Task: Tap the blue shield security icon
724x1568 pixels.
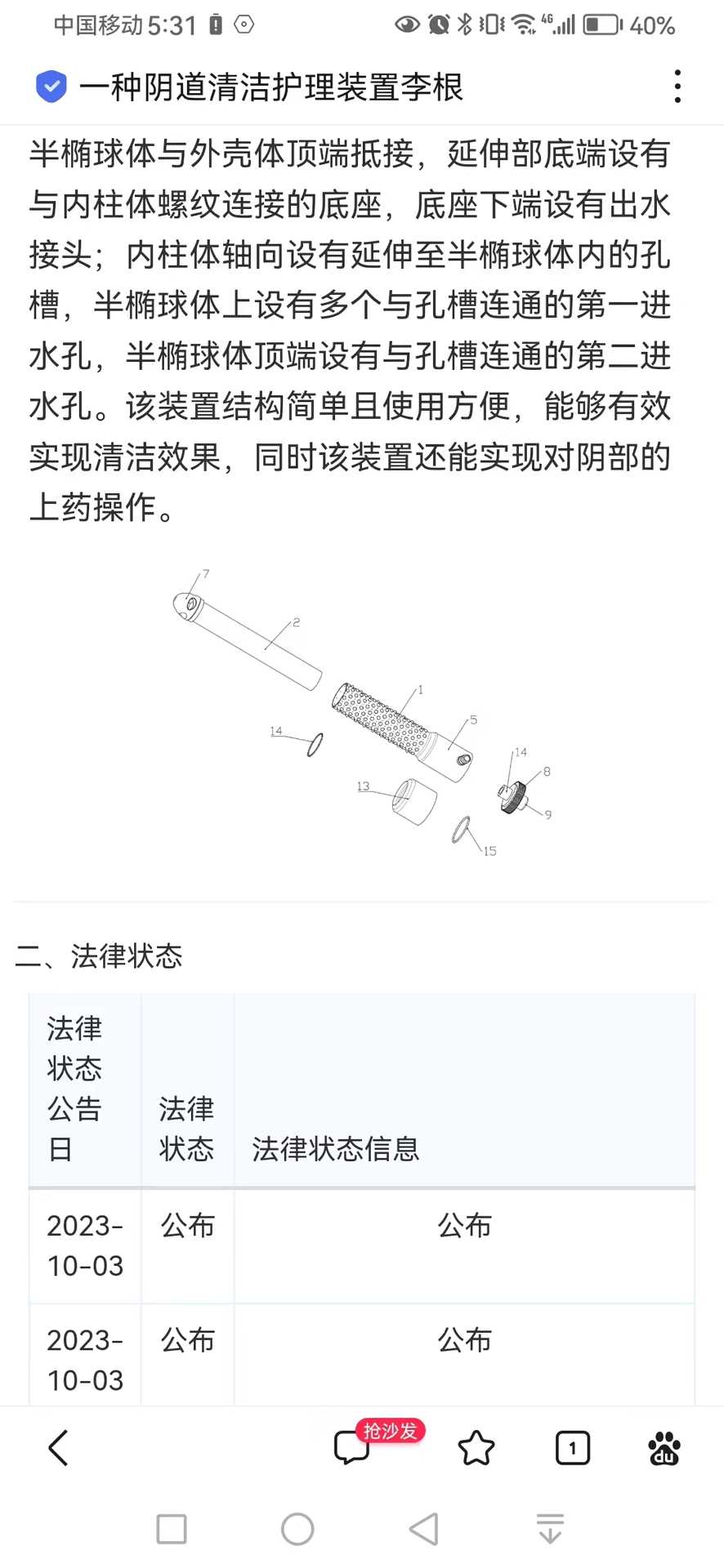Action: tap(51, 87)
